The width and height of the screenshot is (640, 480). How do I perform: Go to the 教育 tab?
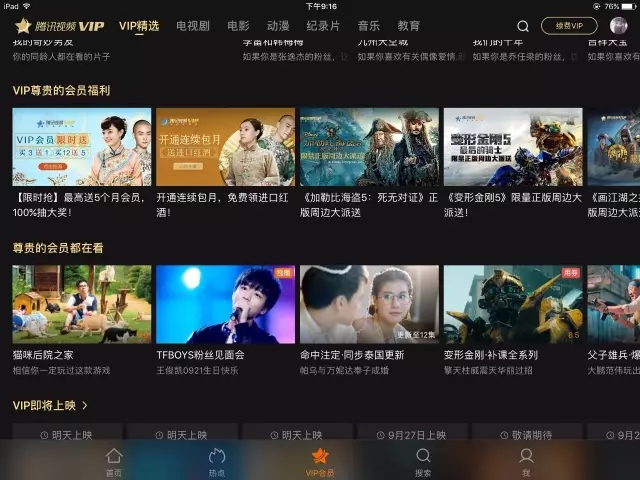tap(408, 26)
